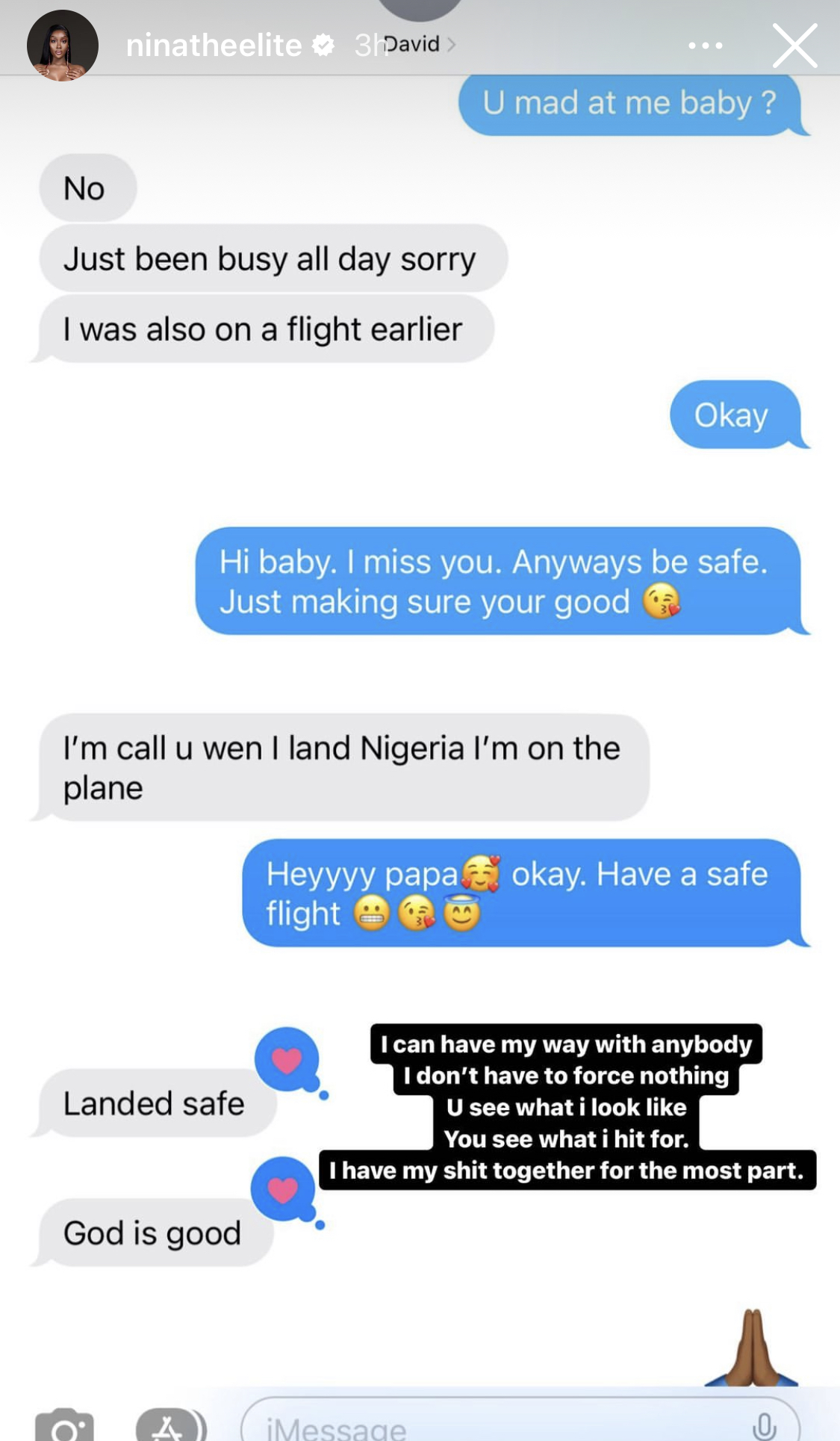Image resolution: width=840 pixels, height=1441 pixels.
Task: Open the story options three-dot menu
Action: (705, 46)
